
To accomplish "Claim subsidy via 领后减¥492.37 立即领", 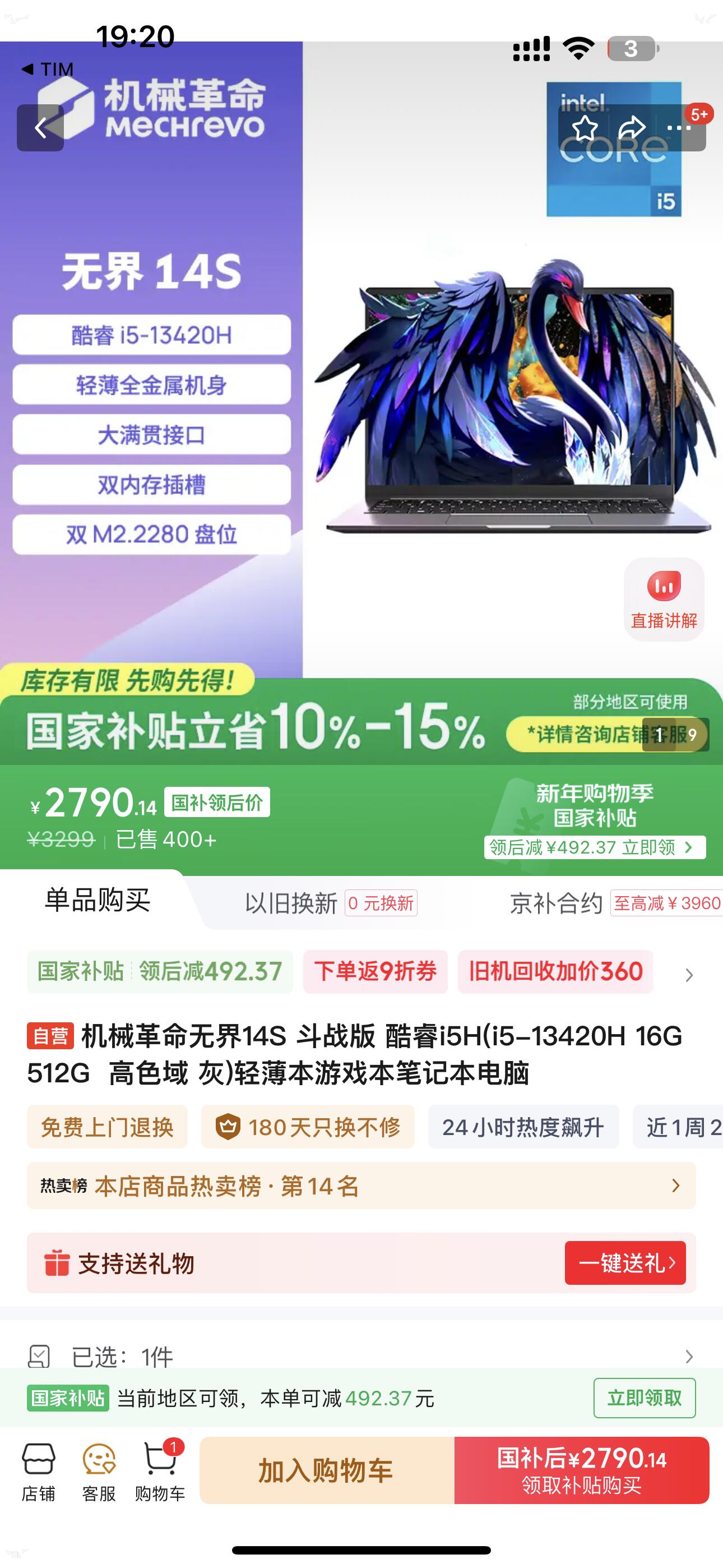I will (595, 847).
